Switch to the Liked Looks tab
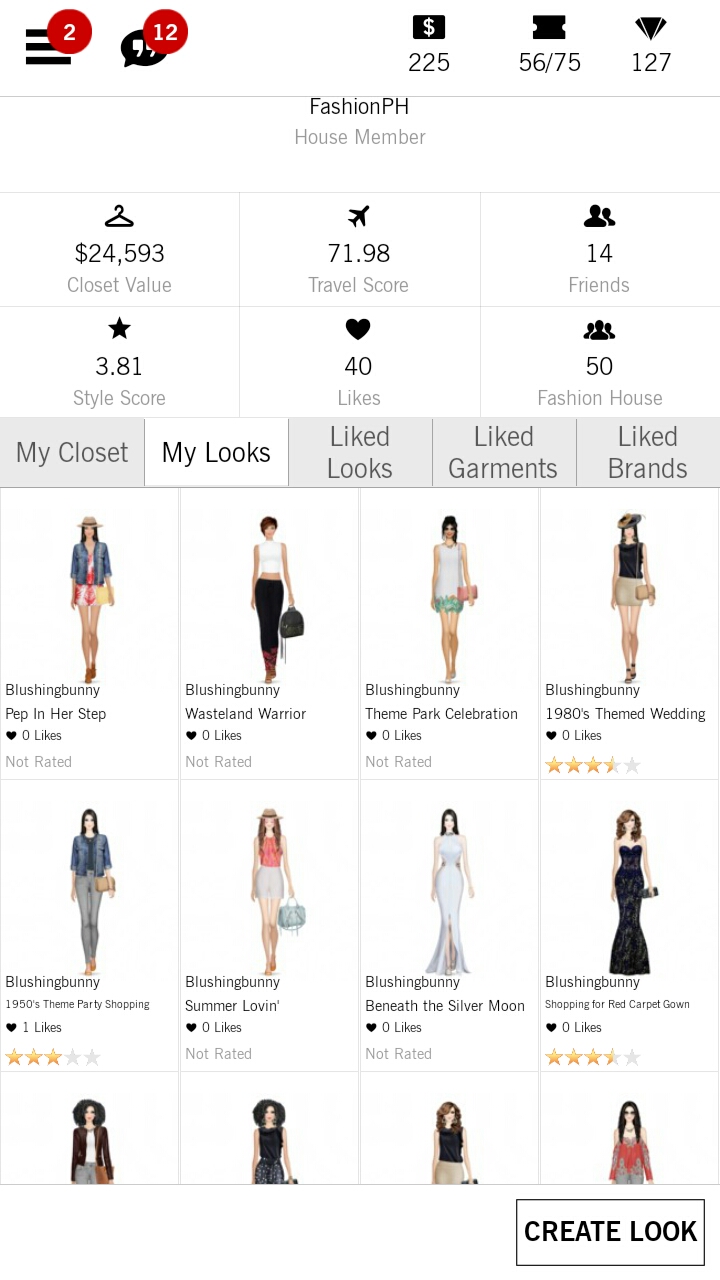720x1280 pixels. (x=360, y=452)
